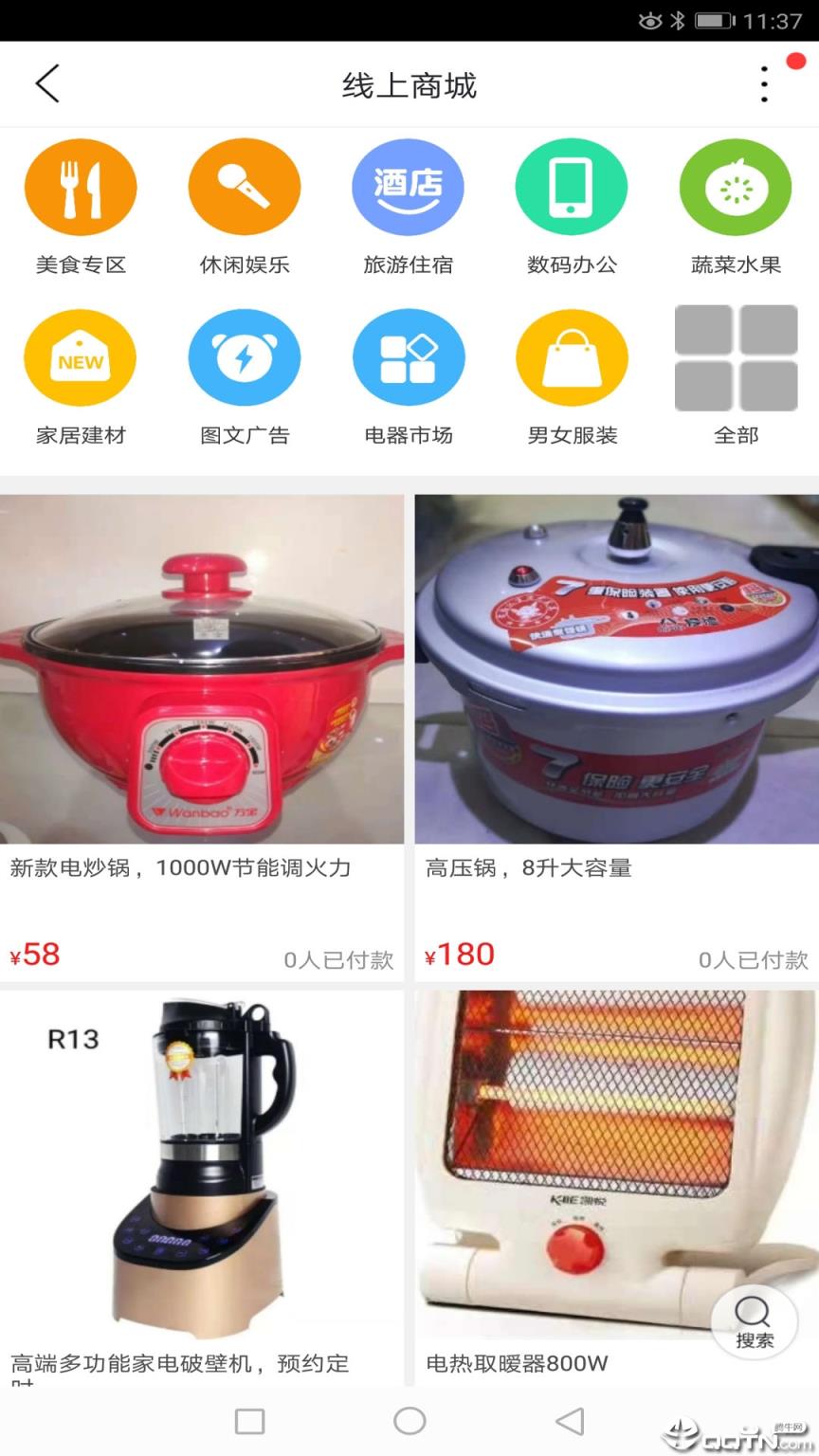
Task: Select the 男女服装 clothing bag icon
Action: pyautogui.click(x=571, y=357)
